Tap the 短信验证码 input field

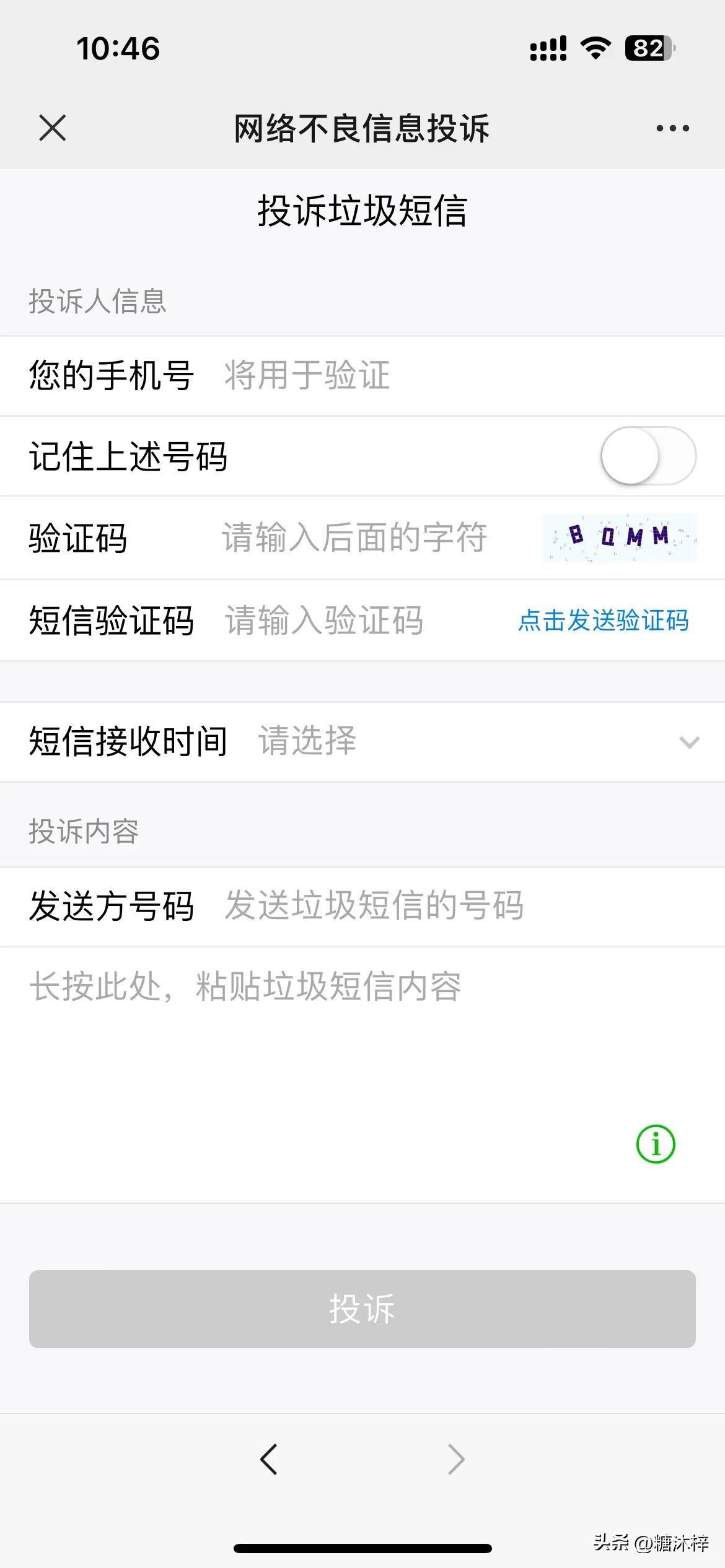[x=359, y=621]
